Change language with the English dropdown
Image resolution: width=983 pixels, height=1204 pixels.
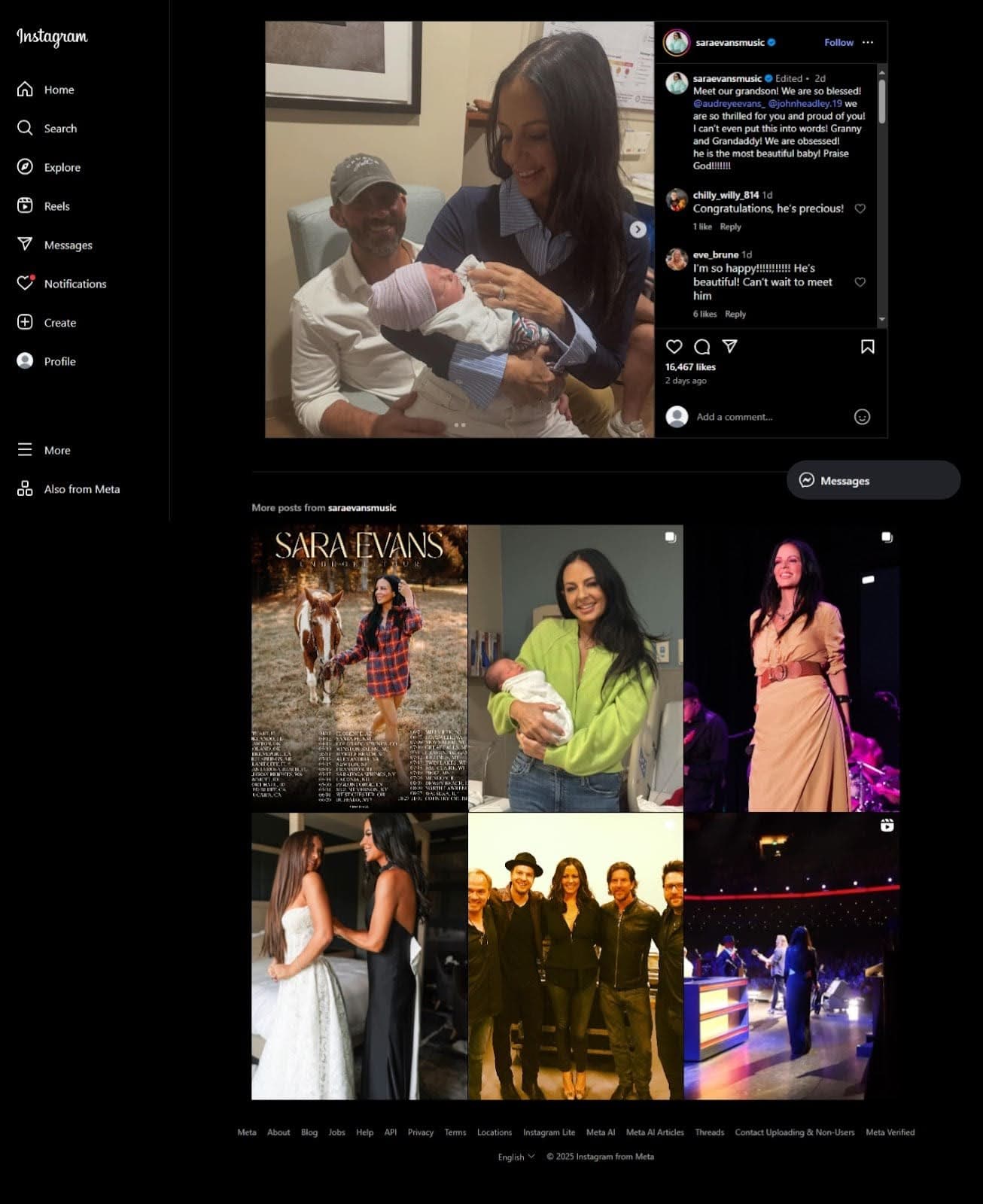point(516,1157)
